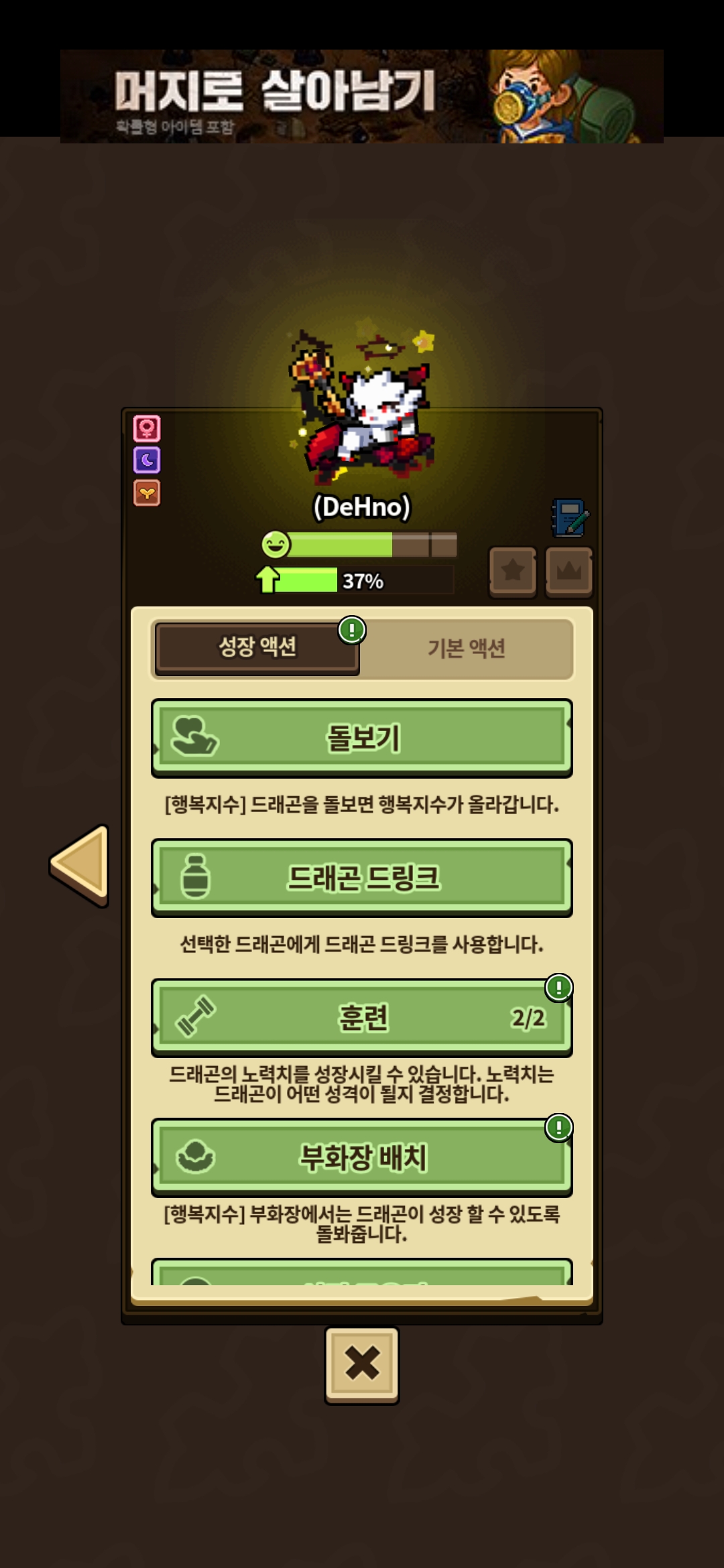Tap the crown button
Viewport: 724px width, 1568px height.
[x=569, y=571]
